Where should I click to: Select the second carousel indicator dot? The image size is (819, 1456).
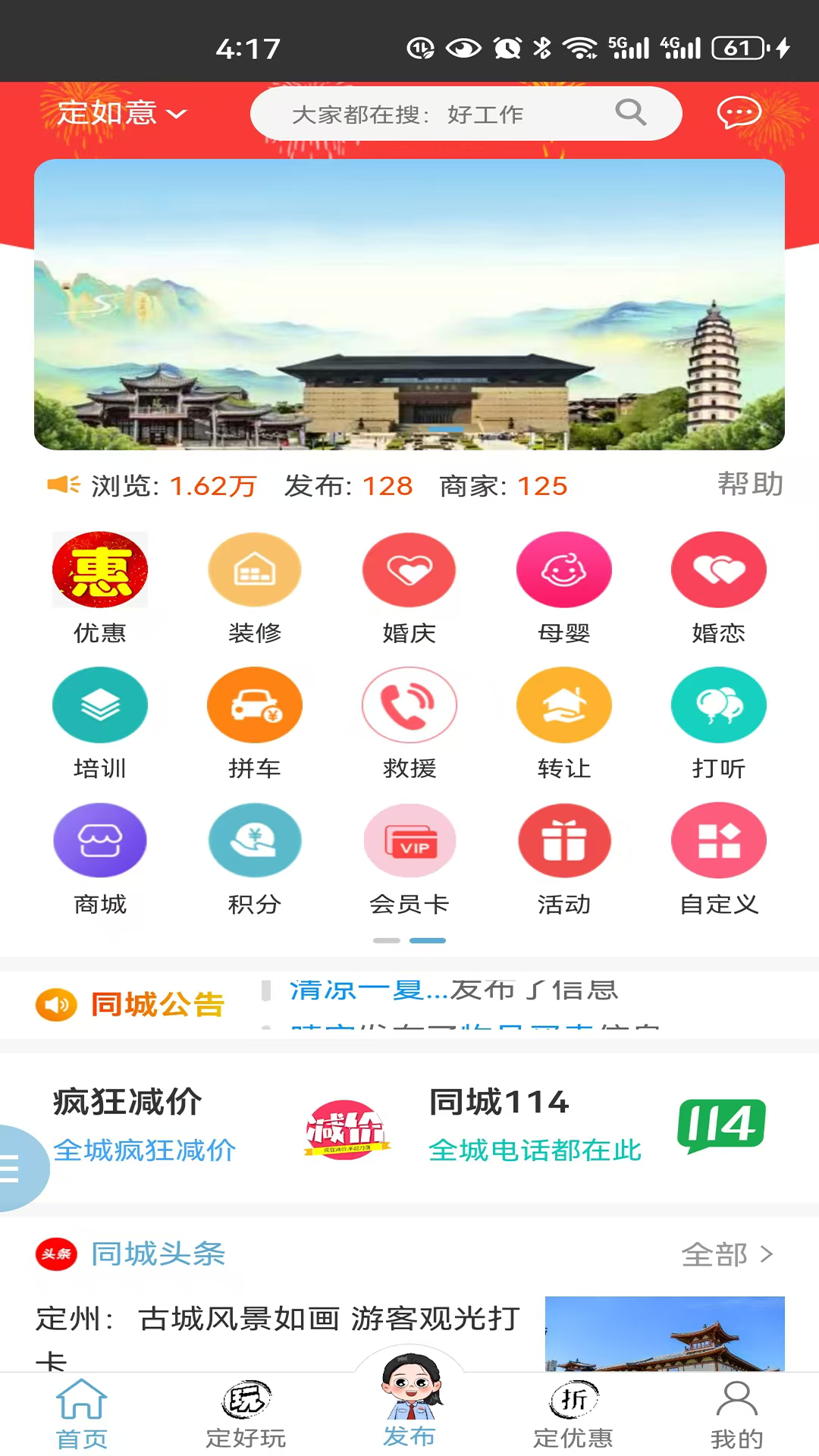[x=428, y=940]
